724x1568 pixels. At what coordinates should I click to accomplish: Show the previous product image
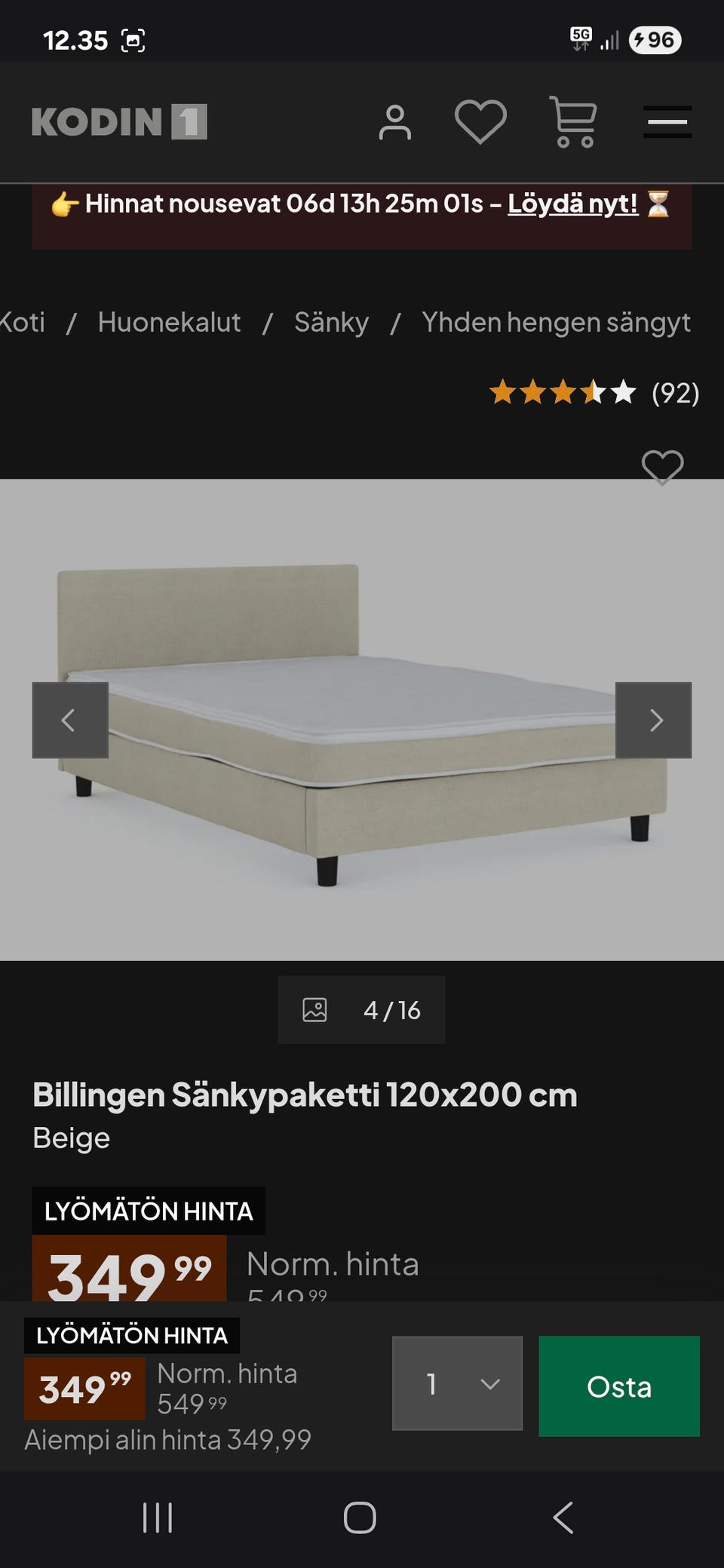(69, 720)
